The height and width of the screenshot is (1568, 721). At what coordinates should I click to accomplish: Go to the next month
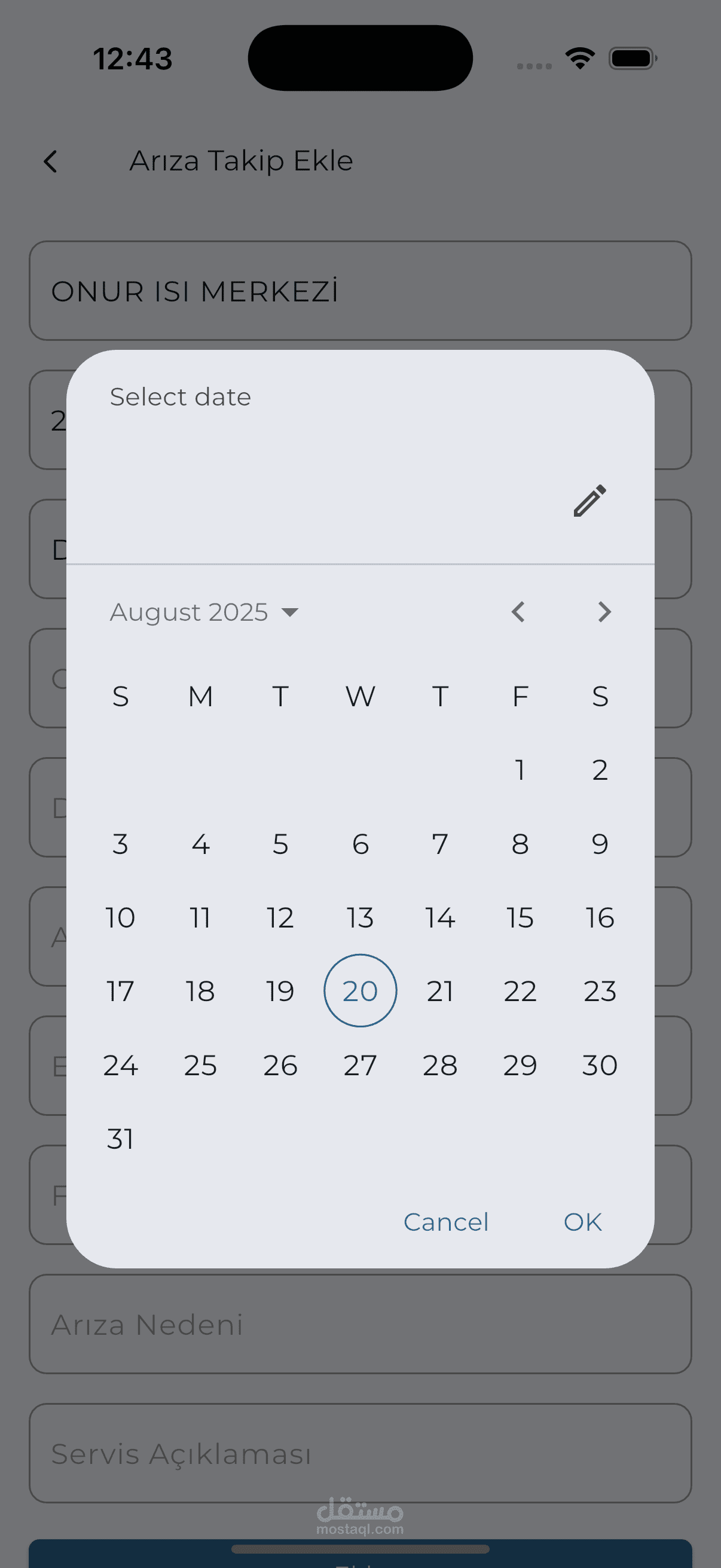point(604,612)
